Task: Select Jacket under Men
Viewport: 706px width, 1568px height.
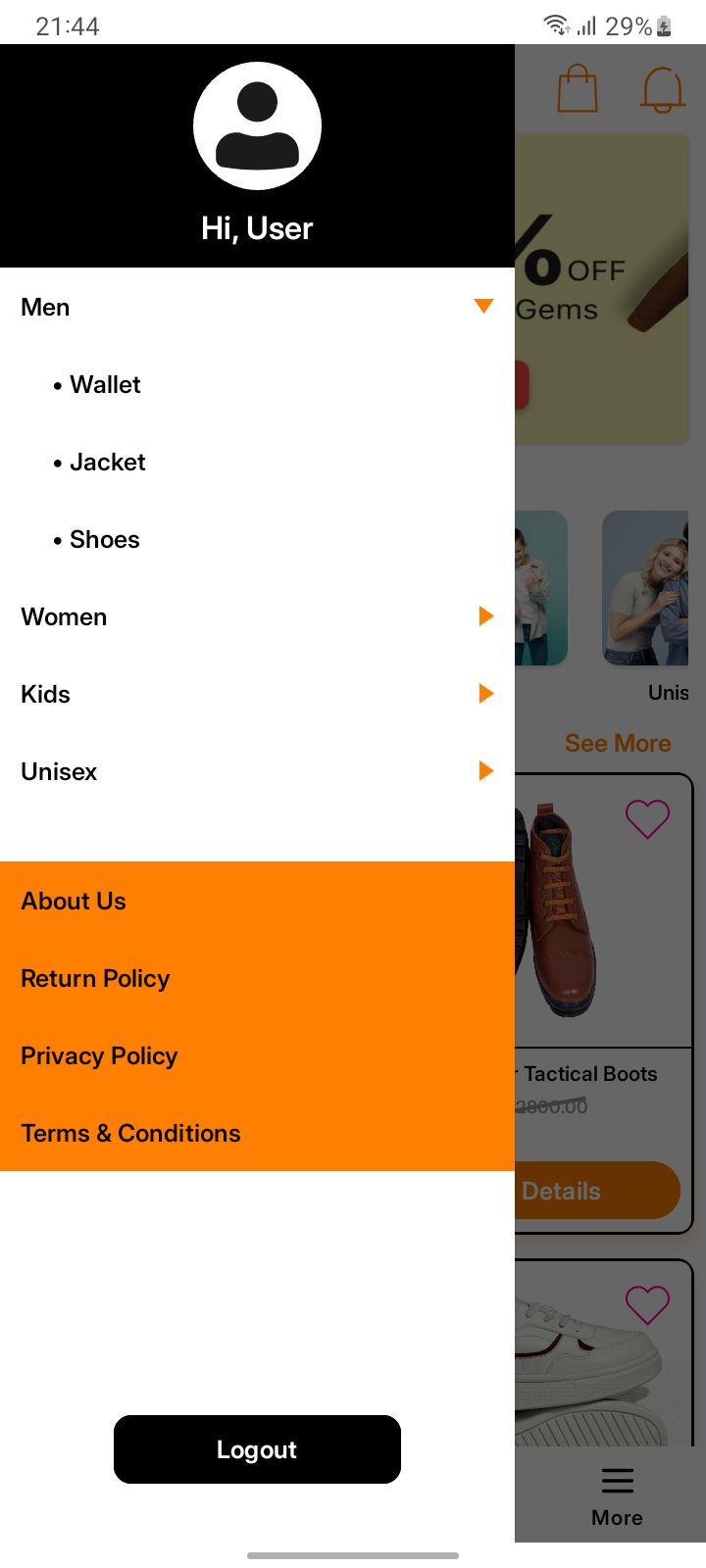Action: (x=107, y=463)
